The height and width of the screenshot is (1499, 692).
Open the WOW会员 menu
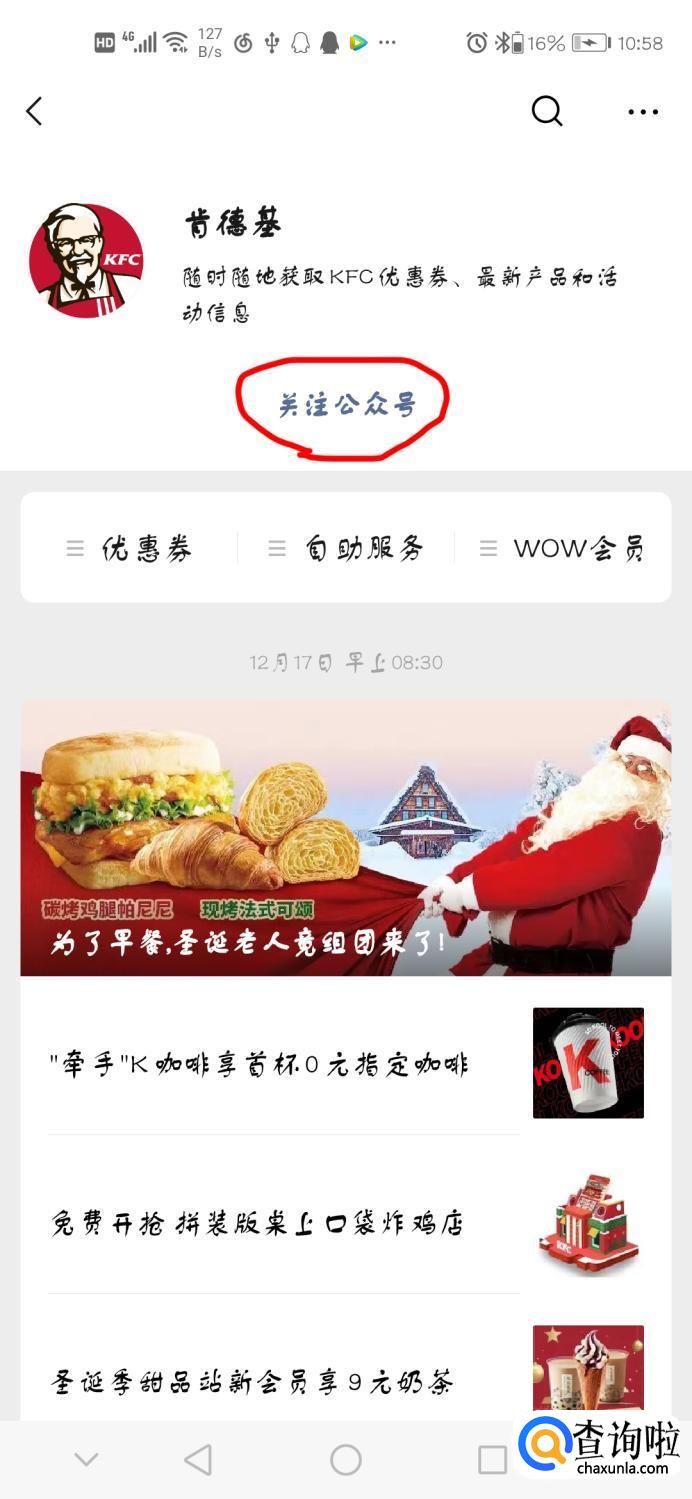pos(562,548)
